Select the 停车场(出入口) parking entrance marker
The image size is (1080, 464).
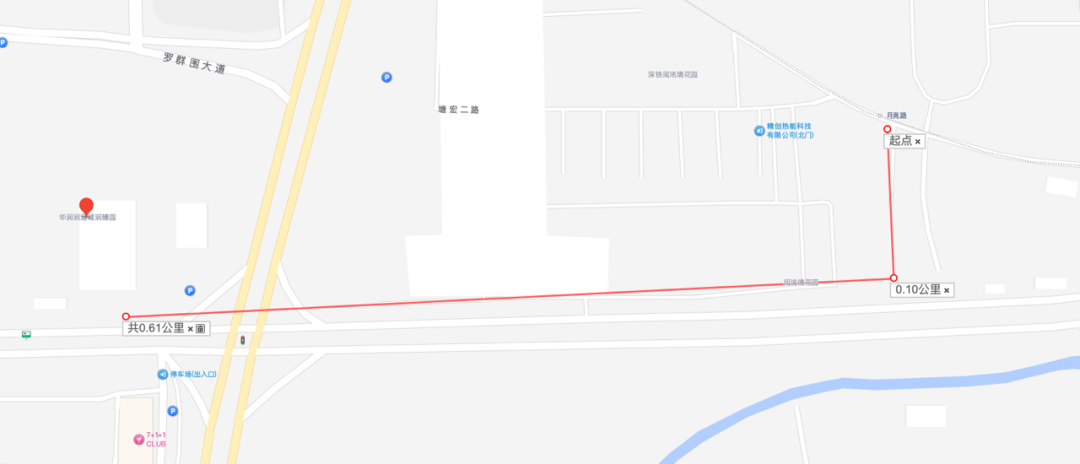(163, 375)
